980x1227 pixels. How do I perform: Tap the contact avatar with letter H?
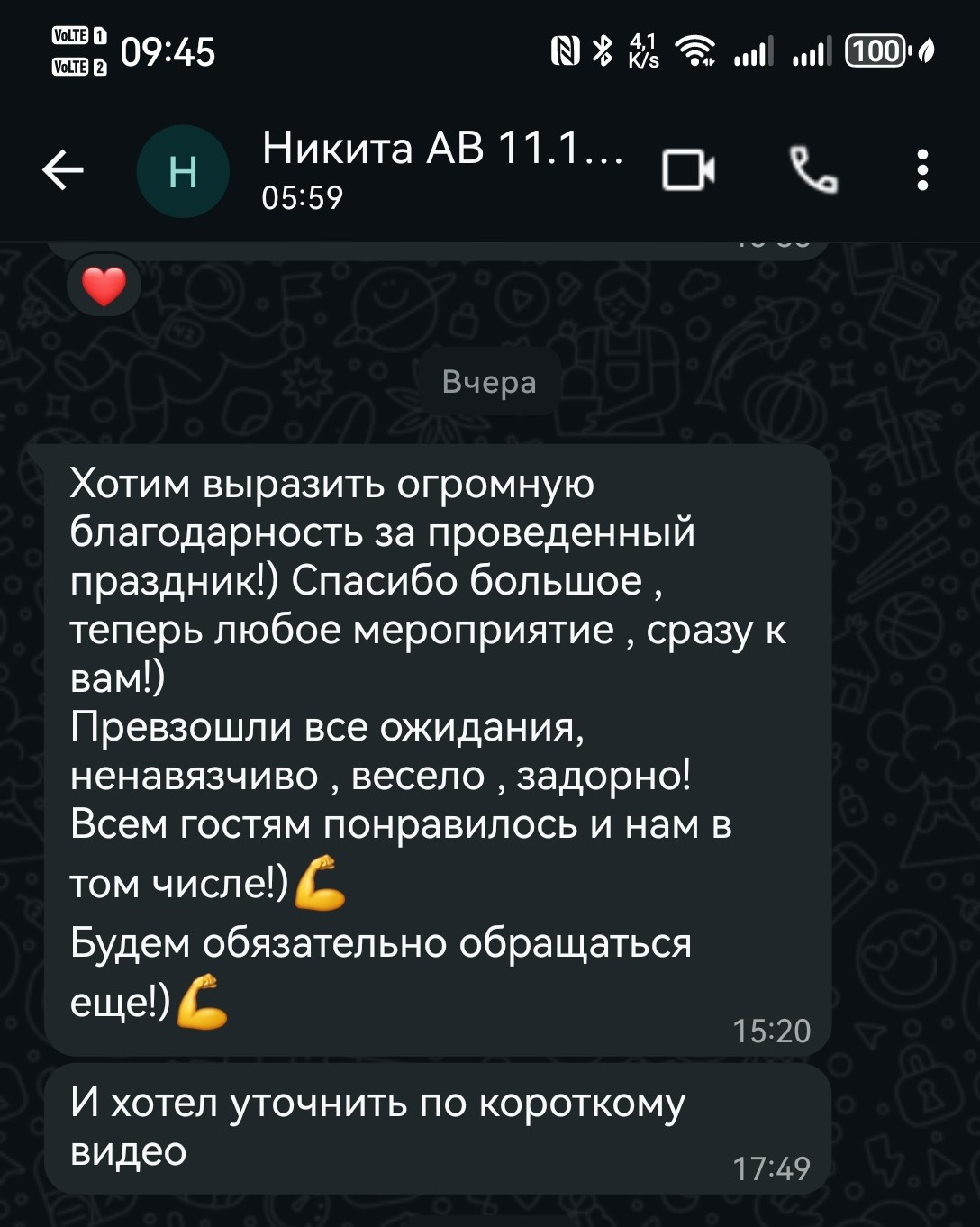pos(183,170)
